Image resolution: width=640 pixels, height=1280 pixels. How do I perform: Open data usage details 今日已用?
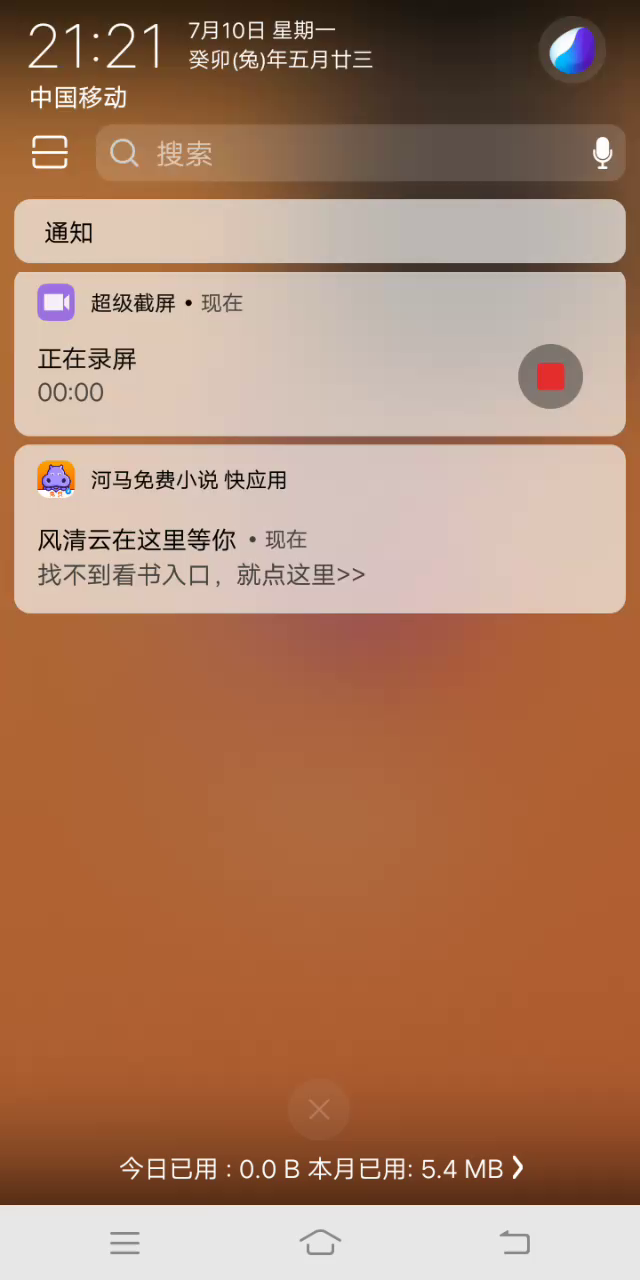point(320,1168)
